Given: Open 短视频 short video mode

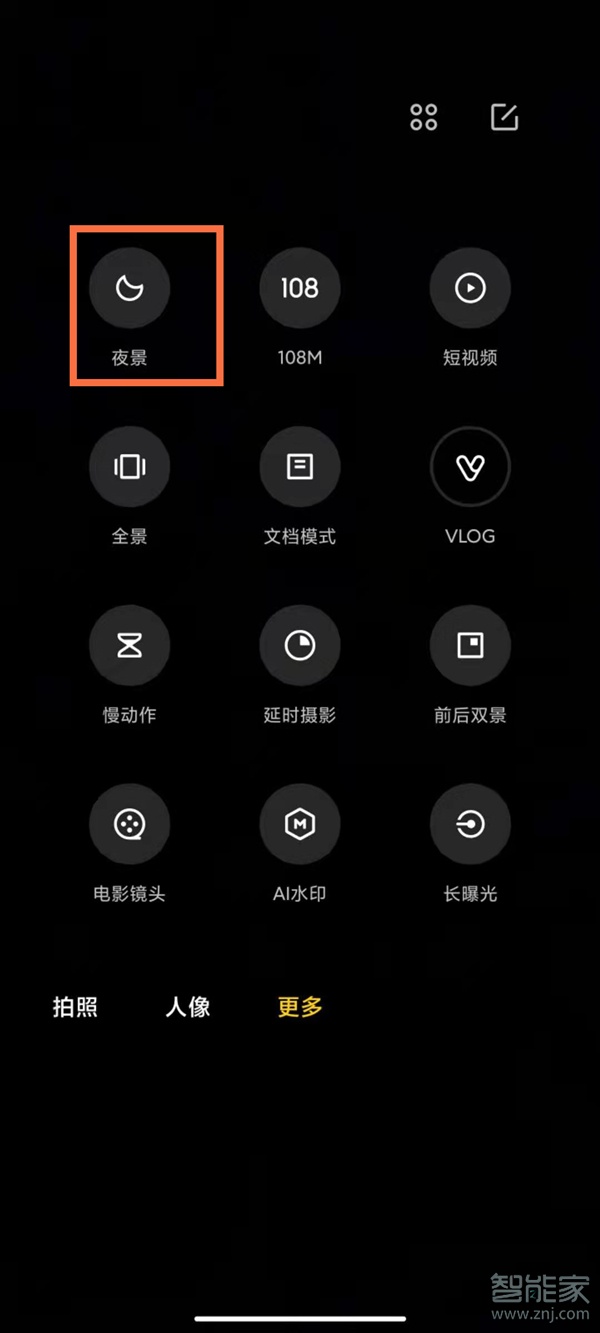Looking at the screenshot, I should pos(470,289).
